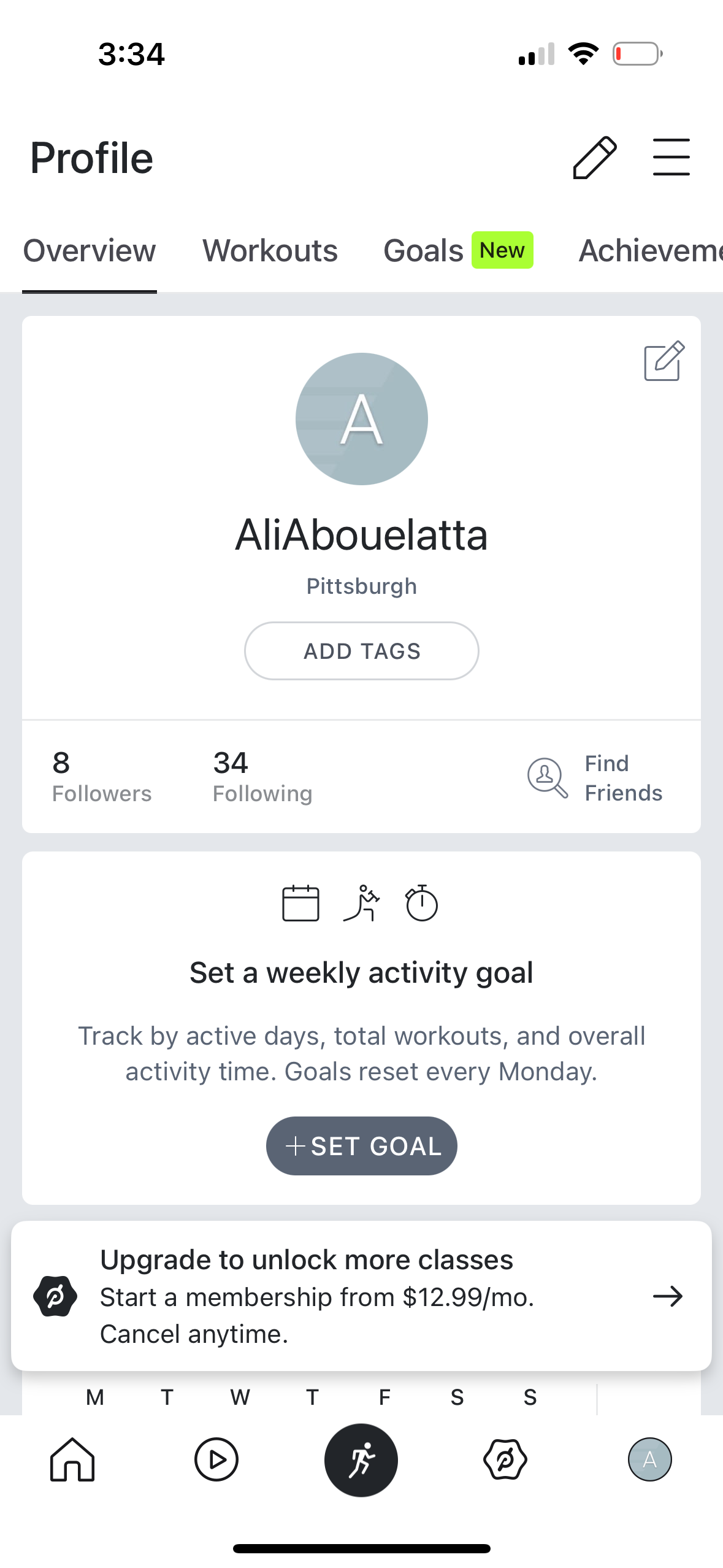Screen dimensions: 723x1568
Task: View the 8 Followers list
Action: tap(102, 777)
